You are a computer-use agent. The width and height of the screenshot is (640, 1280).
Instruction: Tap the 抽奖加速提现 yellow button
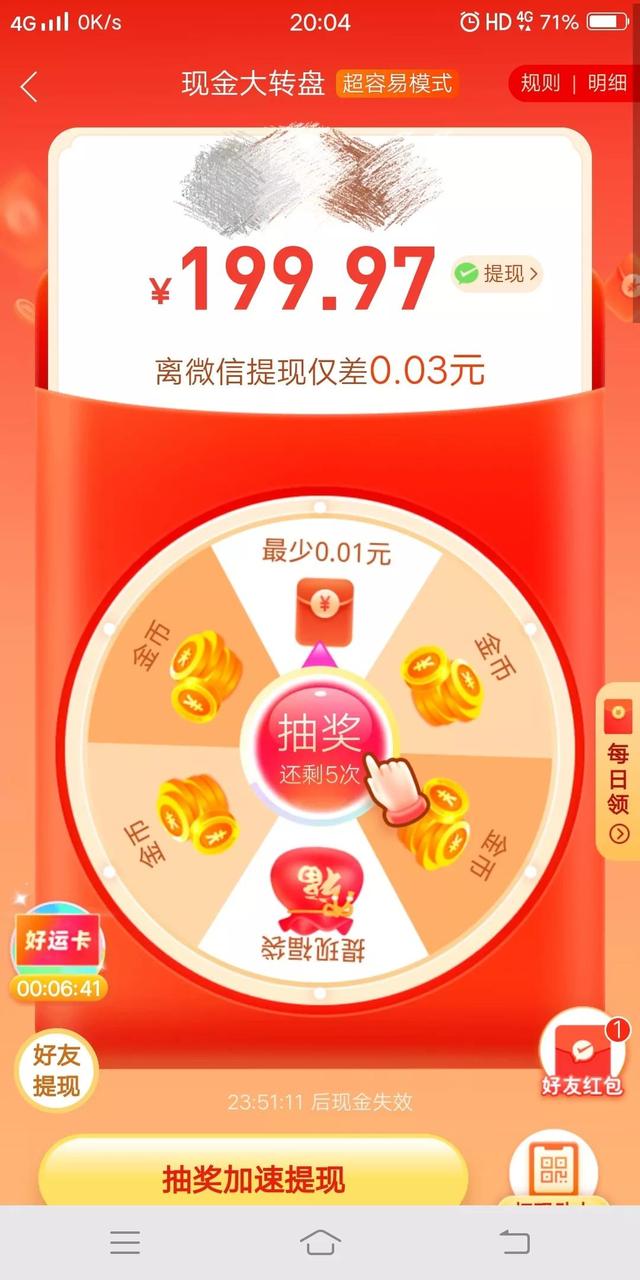(x=253, y=1178)
